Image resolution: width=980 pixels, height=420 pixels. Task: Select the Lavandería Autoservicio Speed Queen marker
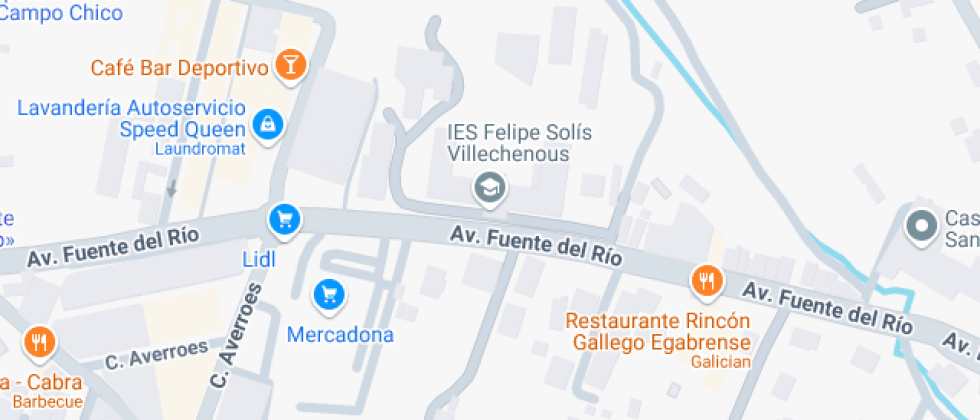(267, 124)
